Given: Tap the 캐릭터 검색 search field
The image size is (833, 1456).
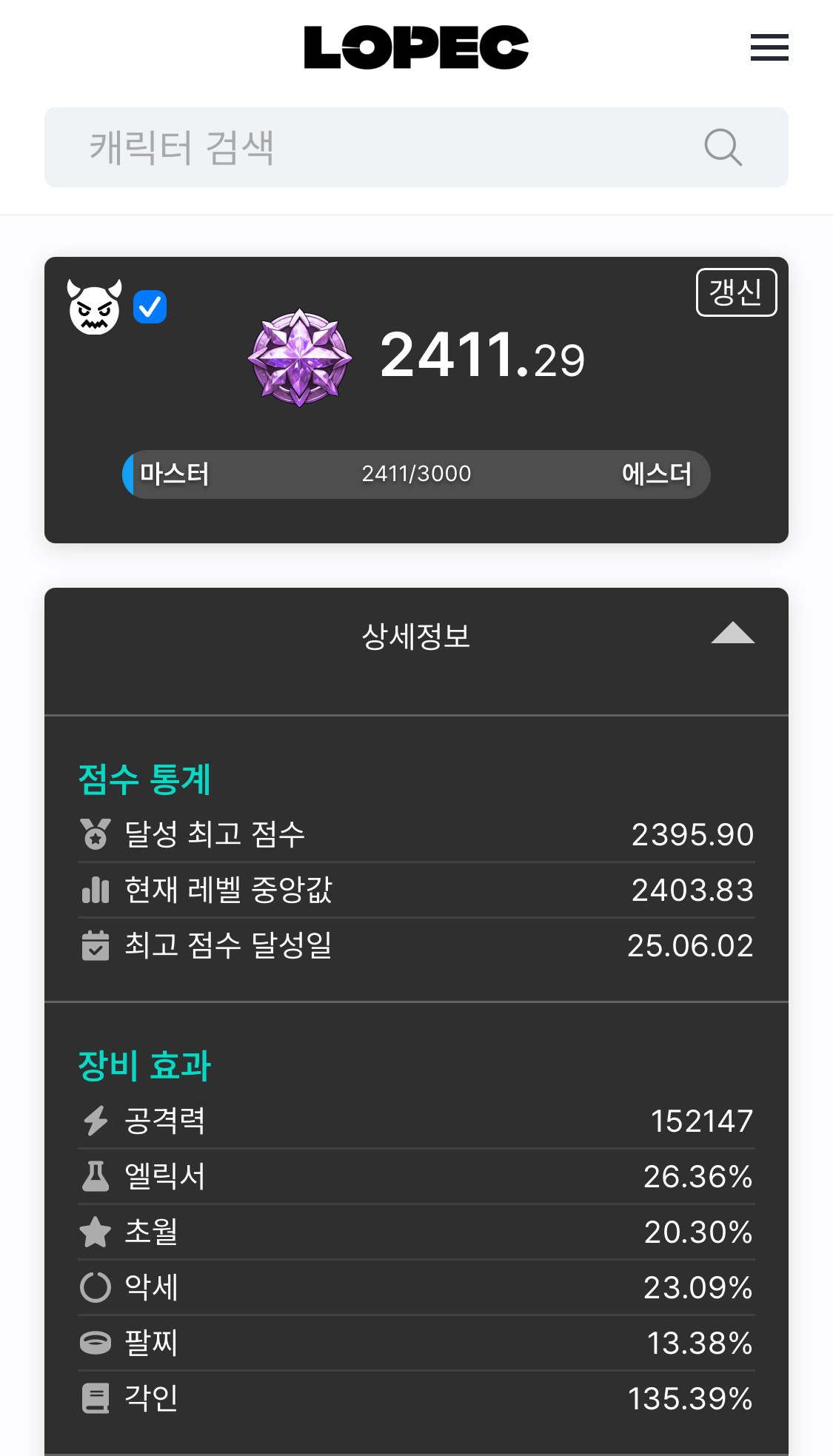Looking at the screenshot, I should [416, 147].
